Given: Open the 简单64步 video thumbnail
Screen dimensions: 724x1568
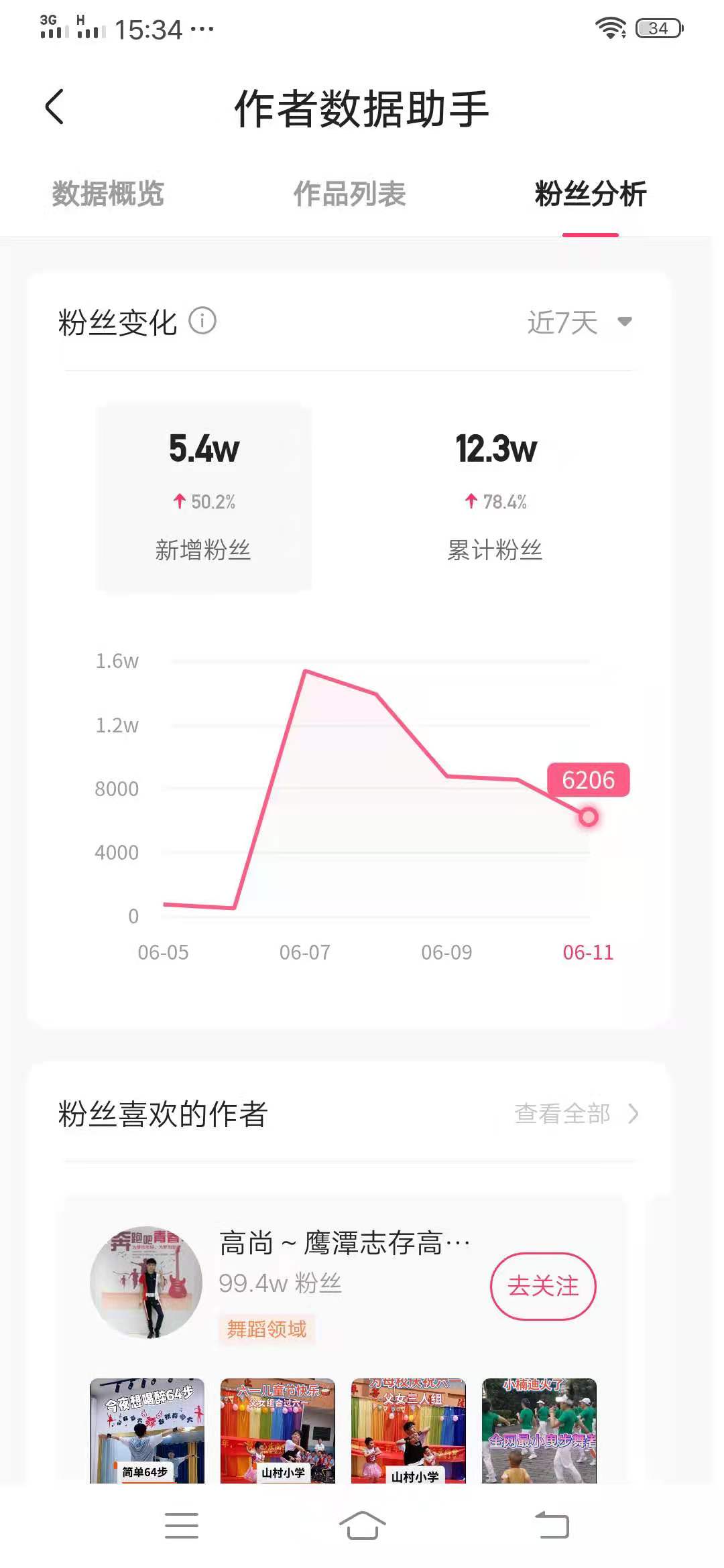Looking at the screenshot, I should point(147,1430).
